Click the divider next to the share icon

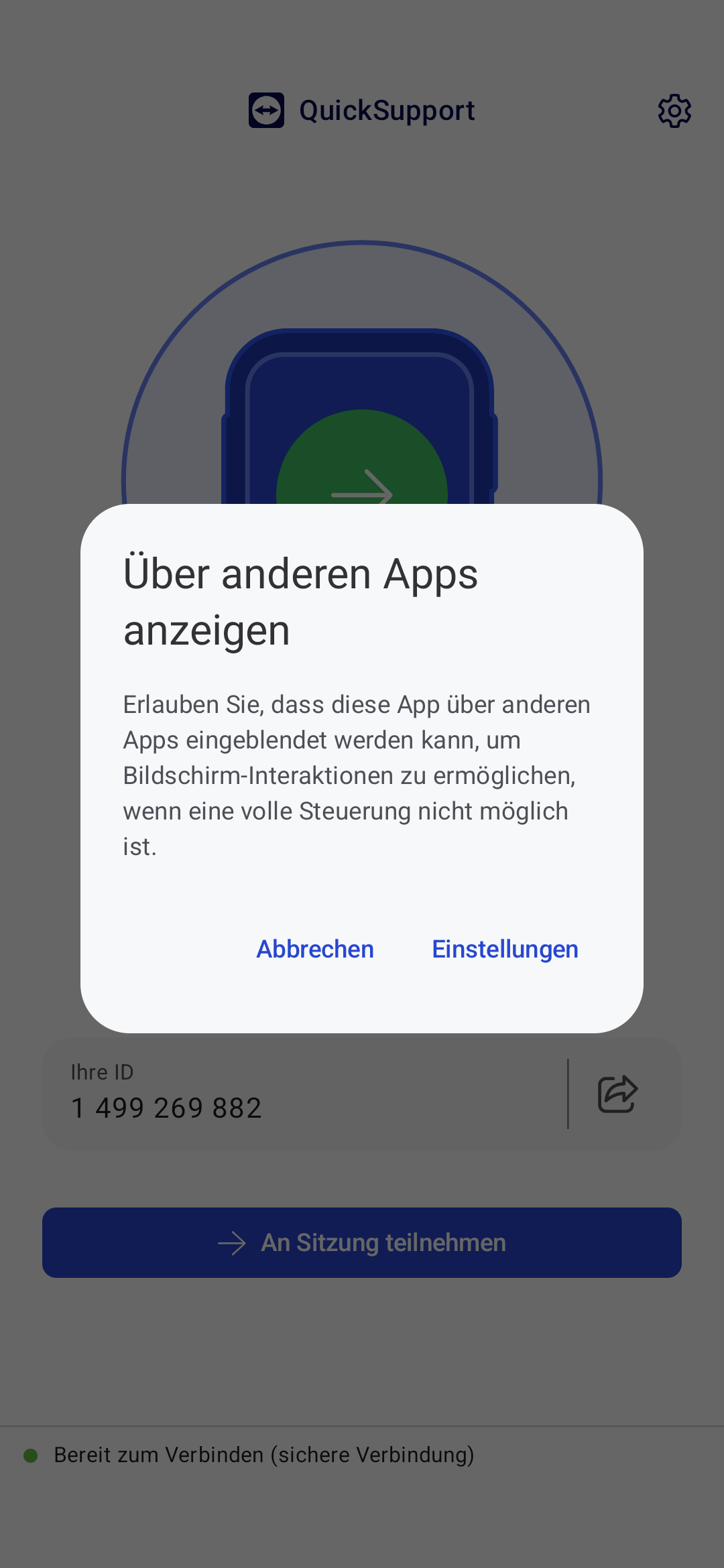567,1094
